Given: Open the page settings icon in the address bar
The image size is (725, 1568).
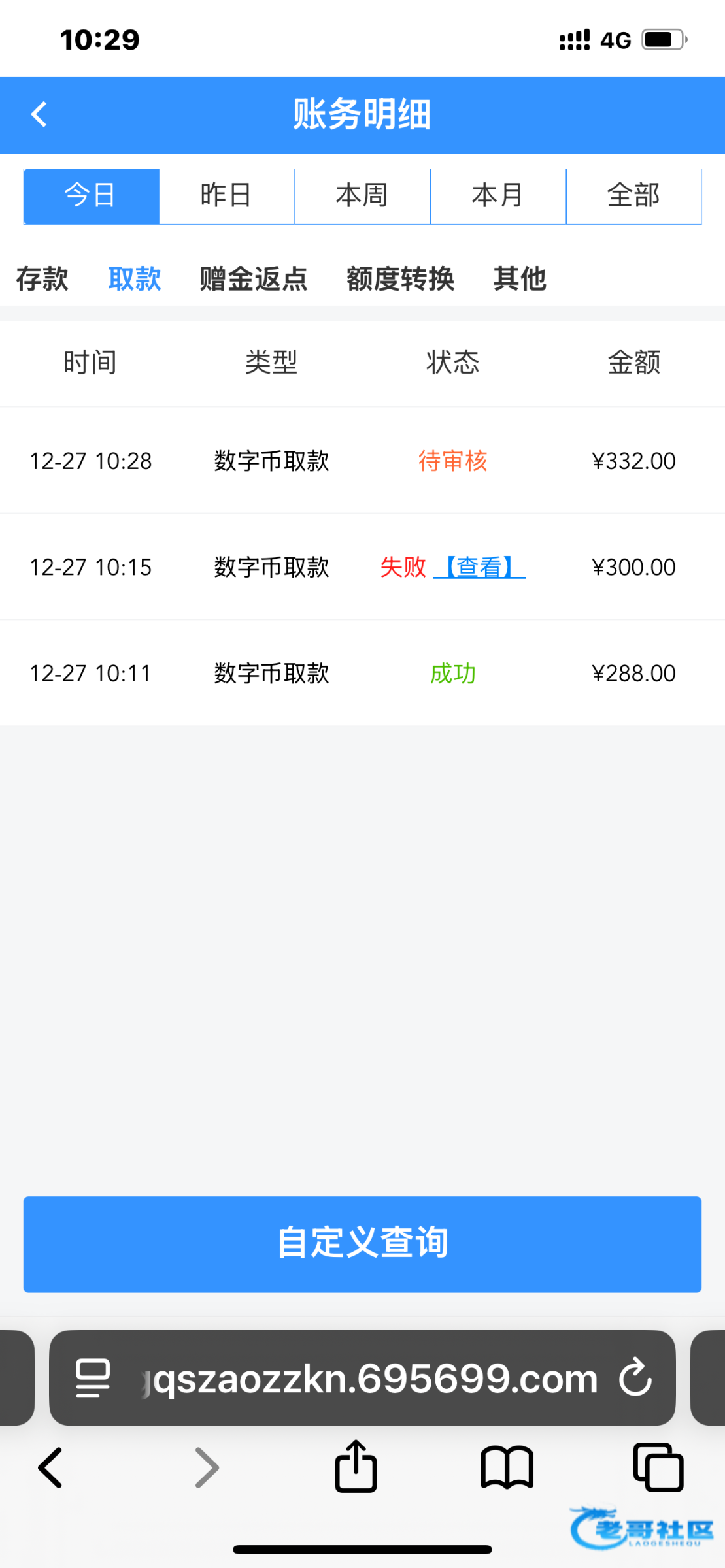Looking at the screenshot, I should [x=93, y=1379].
